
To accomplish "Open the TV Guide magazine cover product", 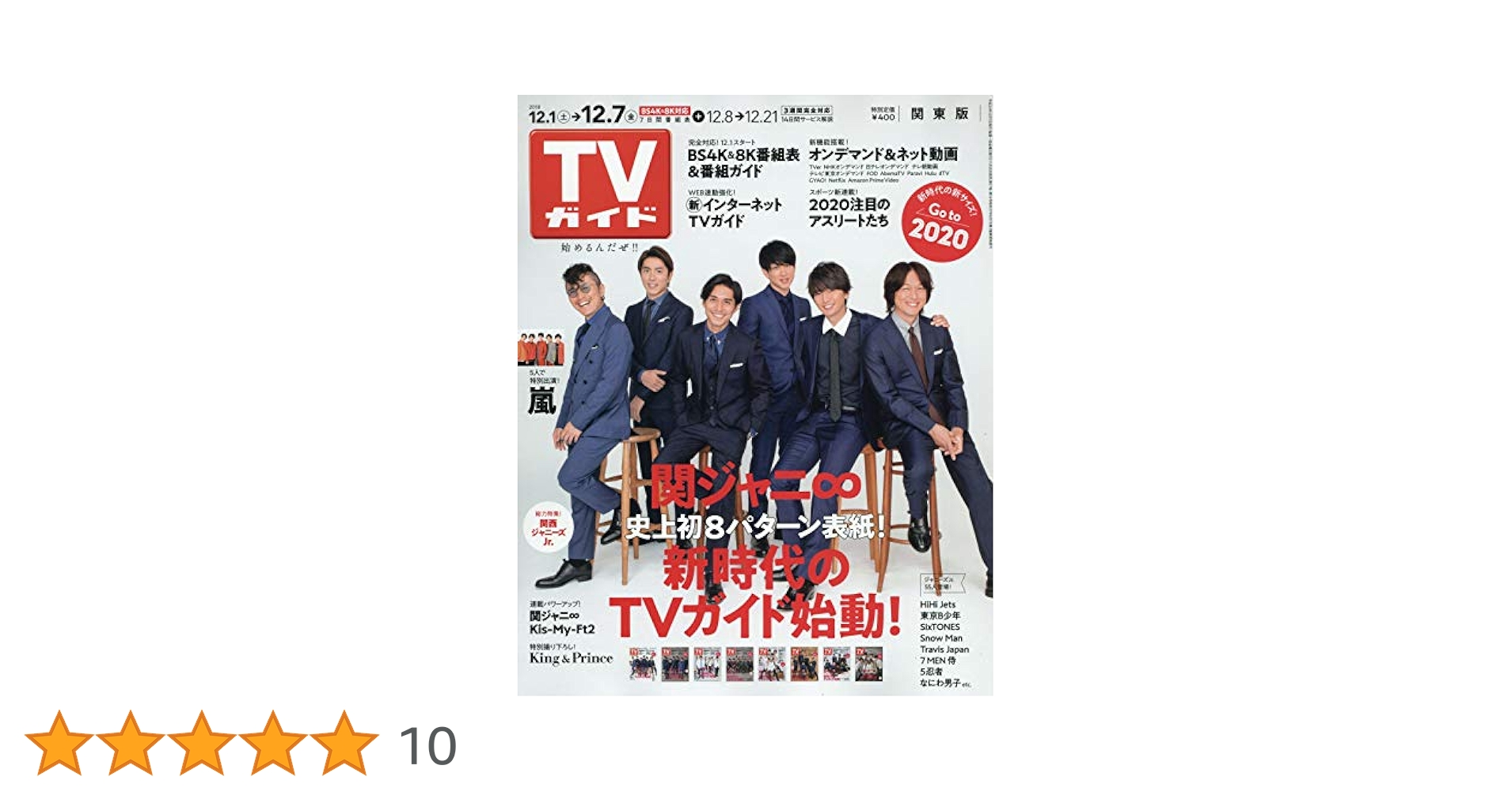I will [754, 396].
